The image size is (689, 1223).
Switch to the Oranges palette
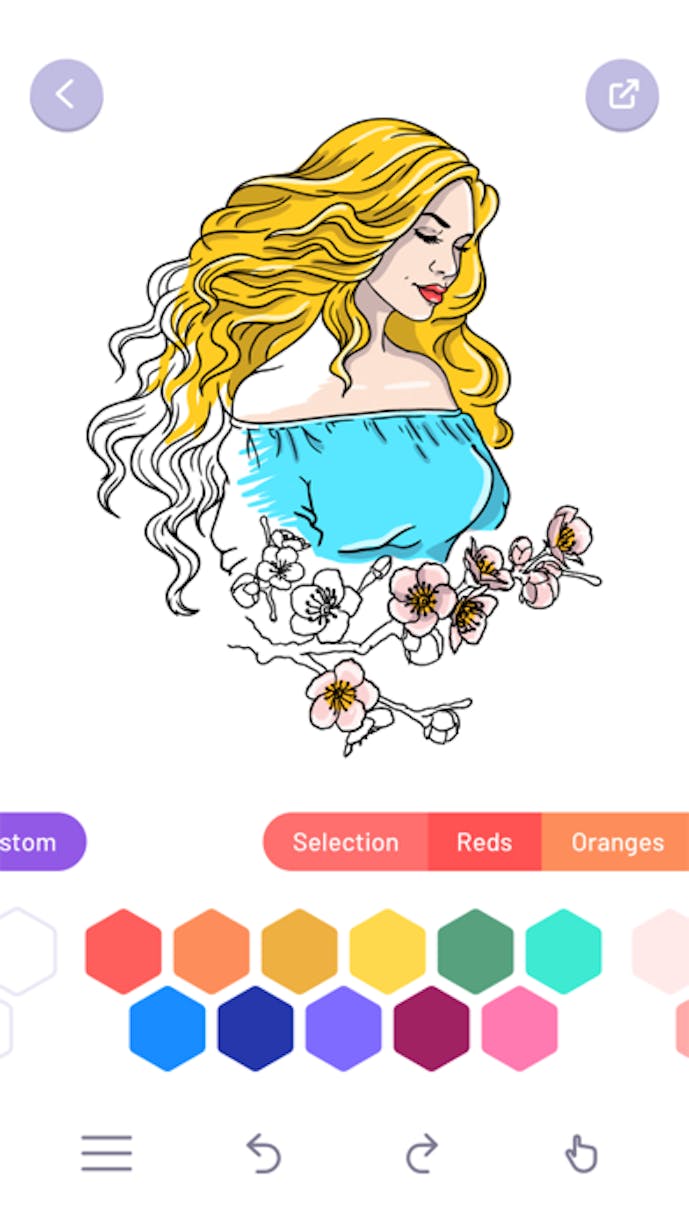pyautogui.click(x=617, y=842)
